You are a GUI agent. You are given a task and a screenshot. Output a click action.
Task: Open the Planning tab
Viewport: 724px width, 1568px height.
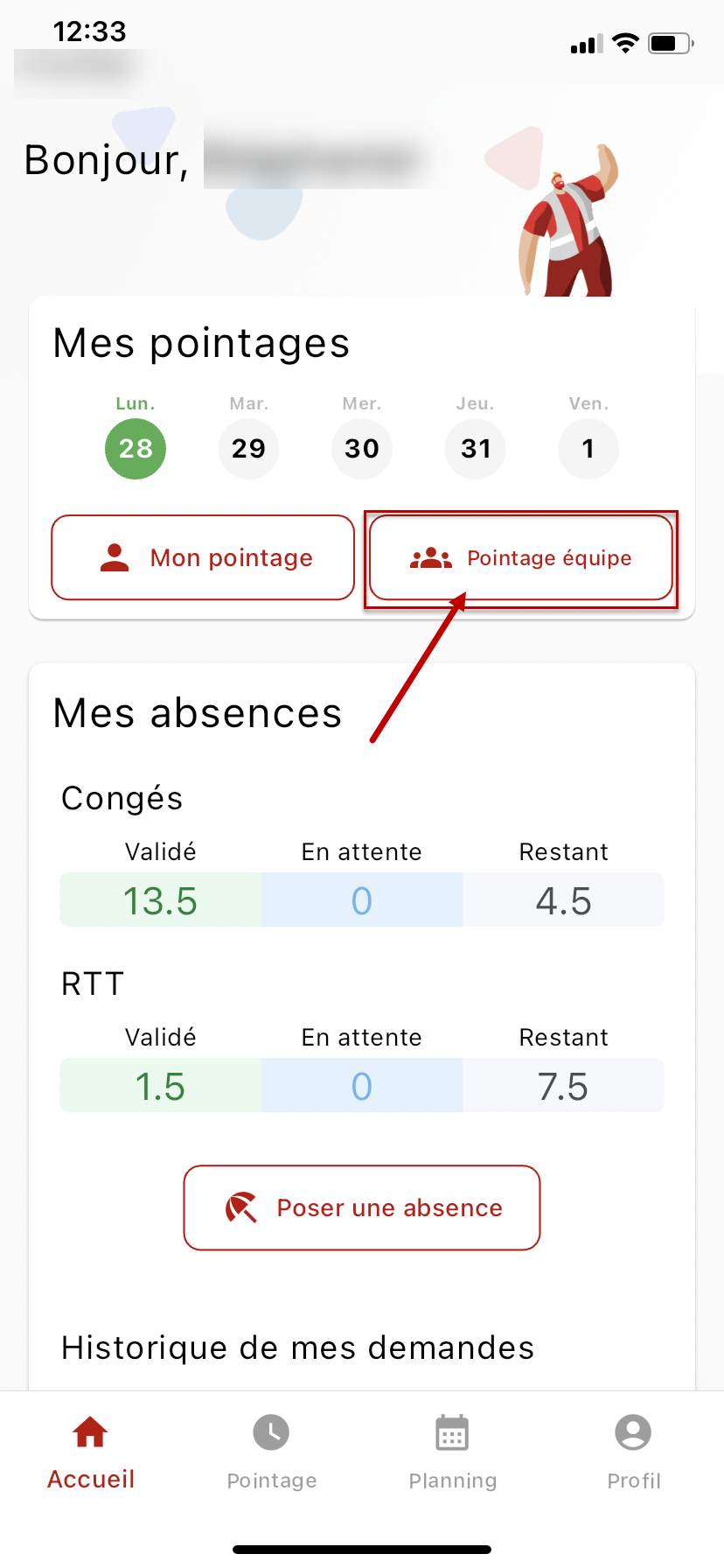(x=452, y=1452)
